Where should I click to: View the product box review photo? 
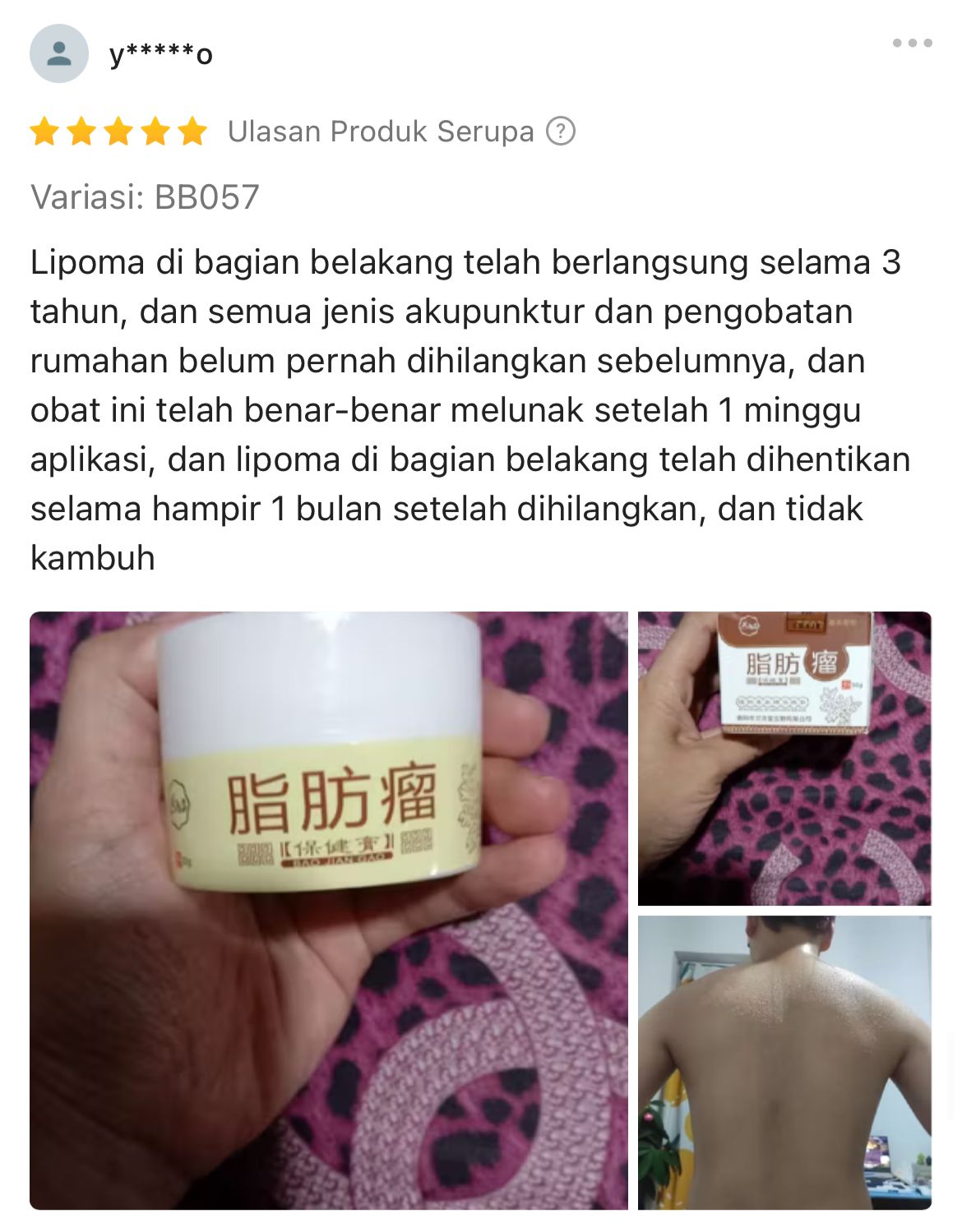(784, 758)
